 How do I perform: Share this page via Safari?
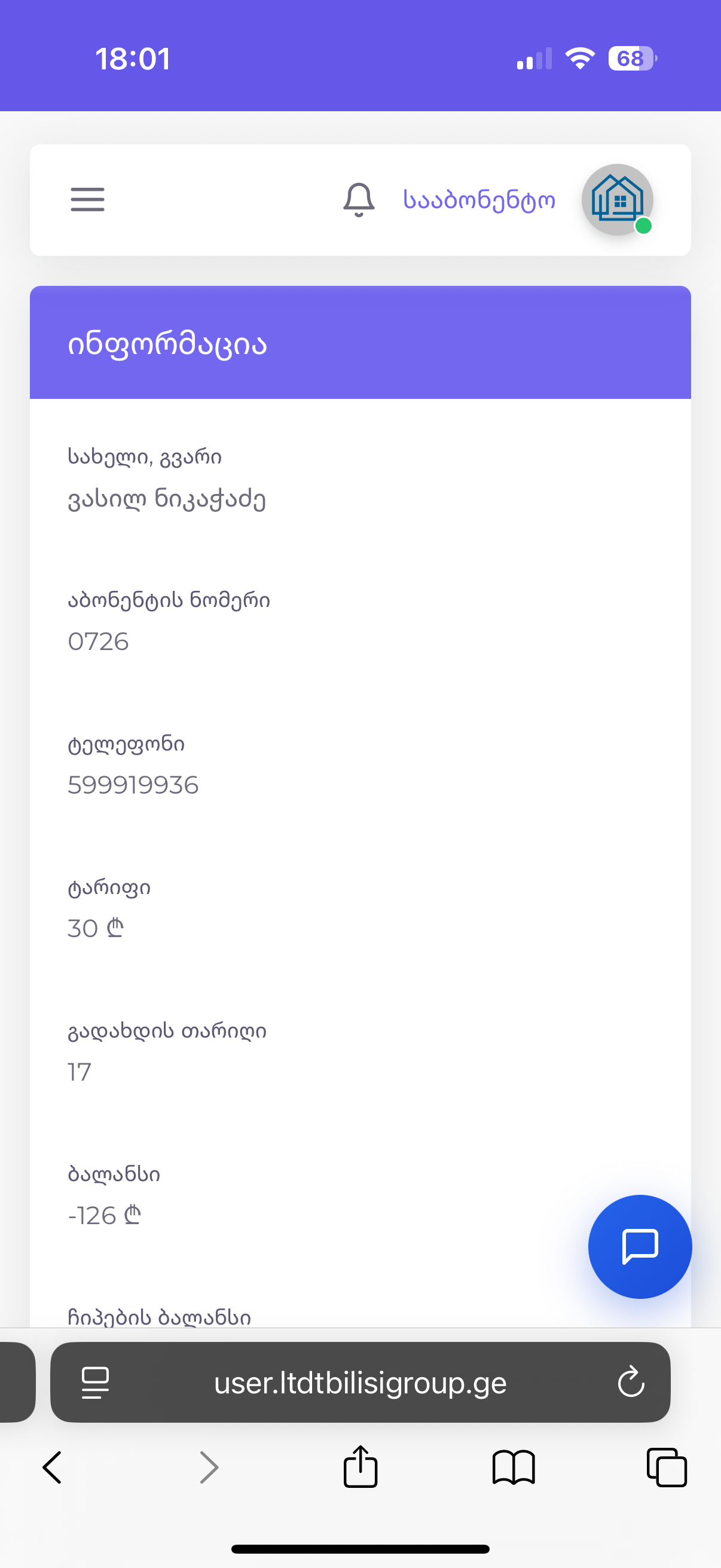click(361, 1466)
